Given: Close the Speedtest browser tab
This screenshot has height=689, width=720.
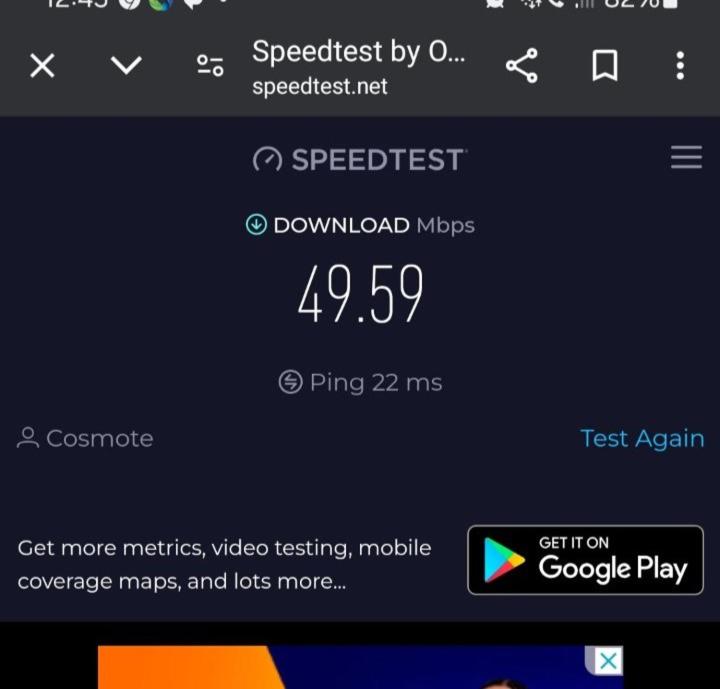Looking at the screenshot, I should coord(42,67).
